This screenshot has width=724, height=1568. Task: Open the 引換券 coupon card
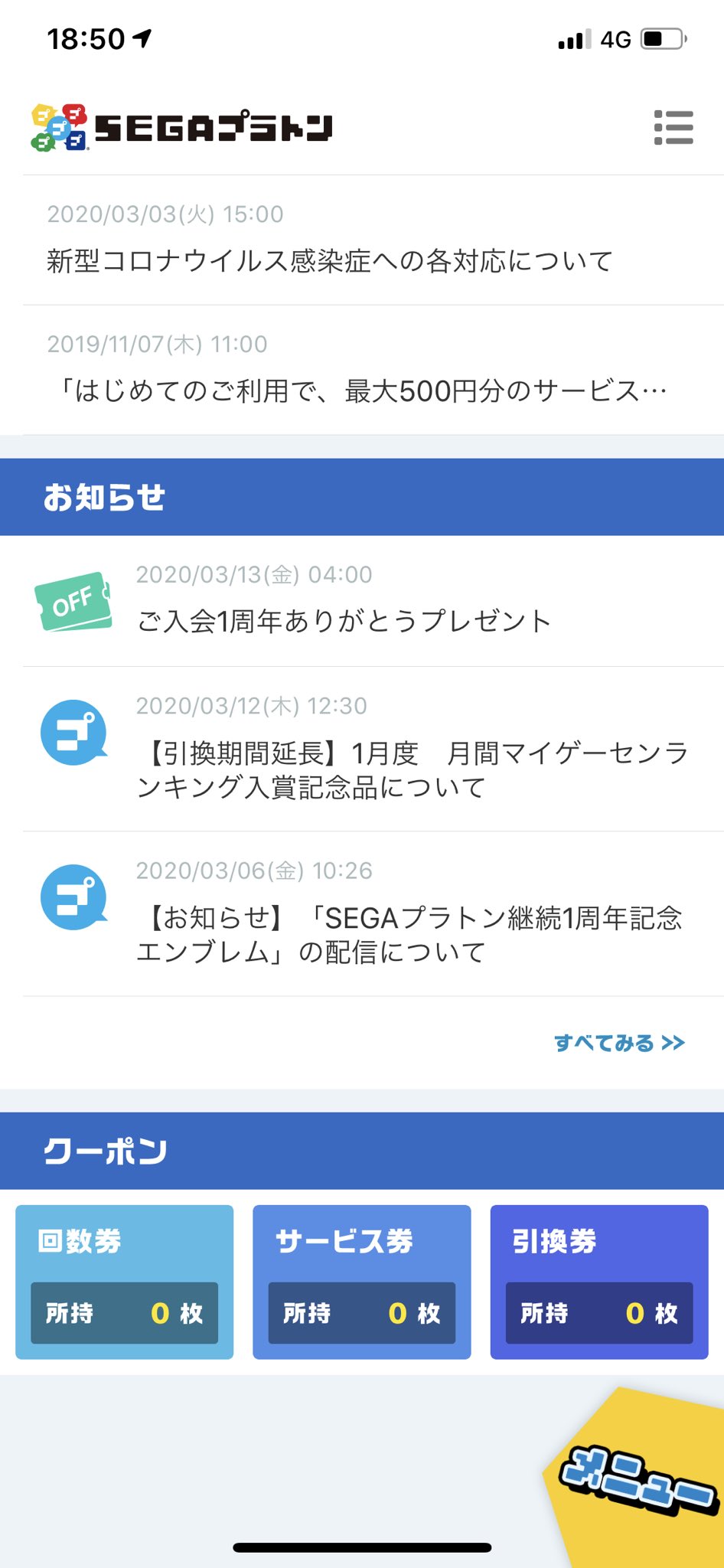tap(599, 1282)
